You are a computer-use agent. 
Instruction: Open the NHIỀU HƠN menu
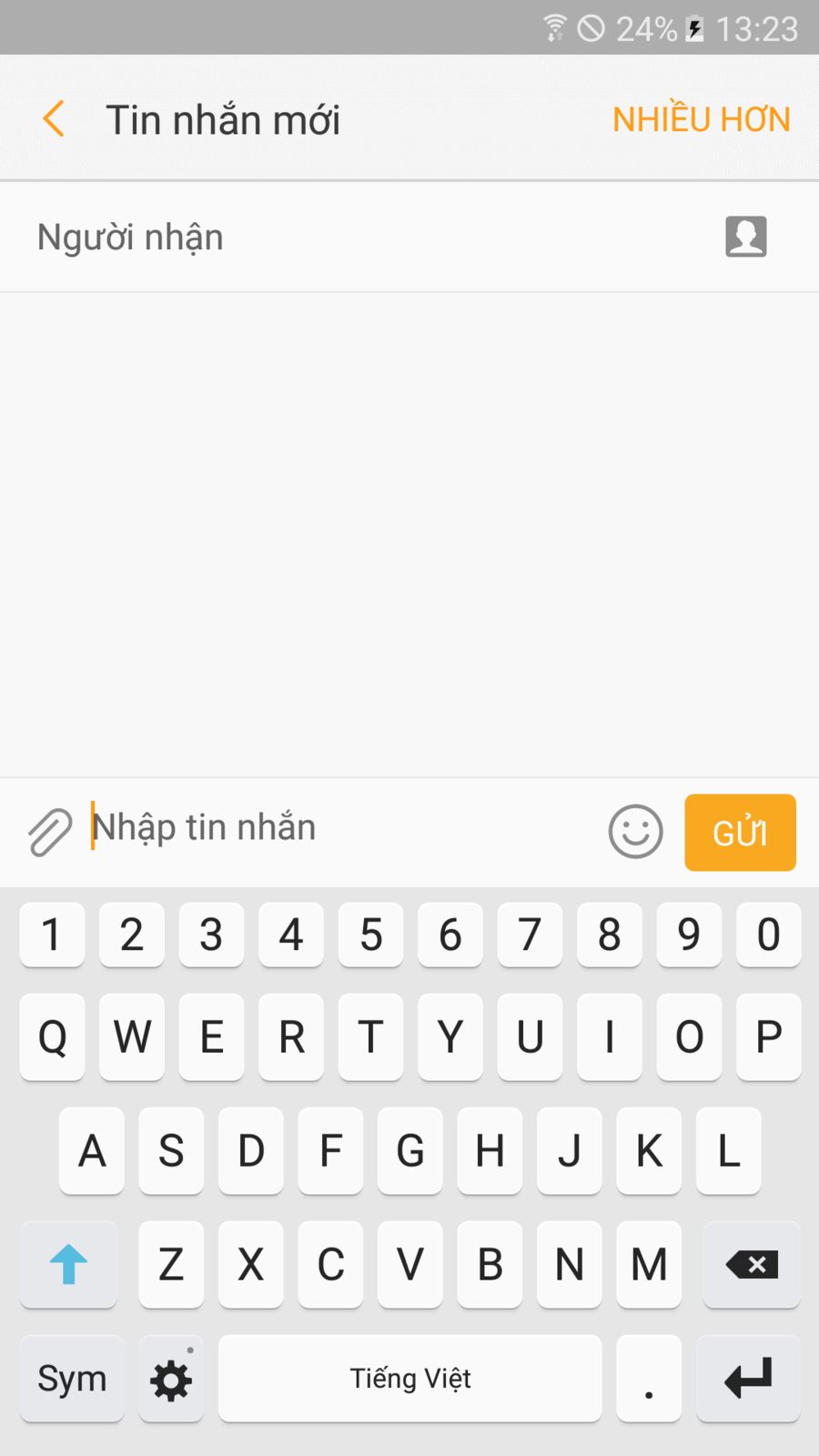pos(701,119)
